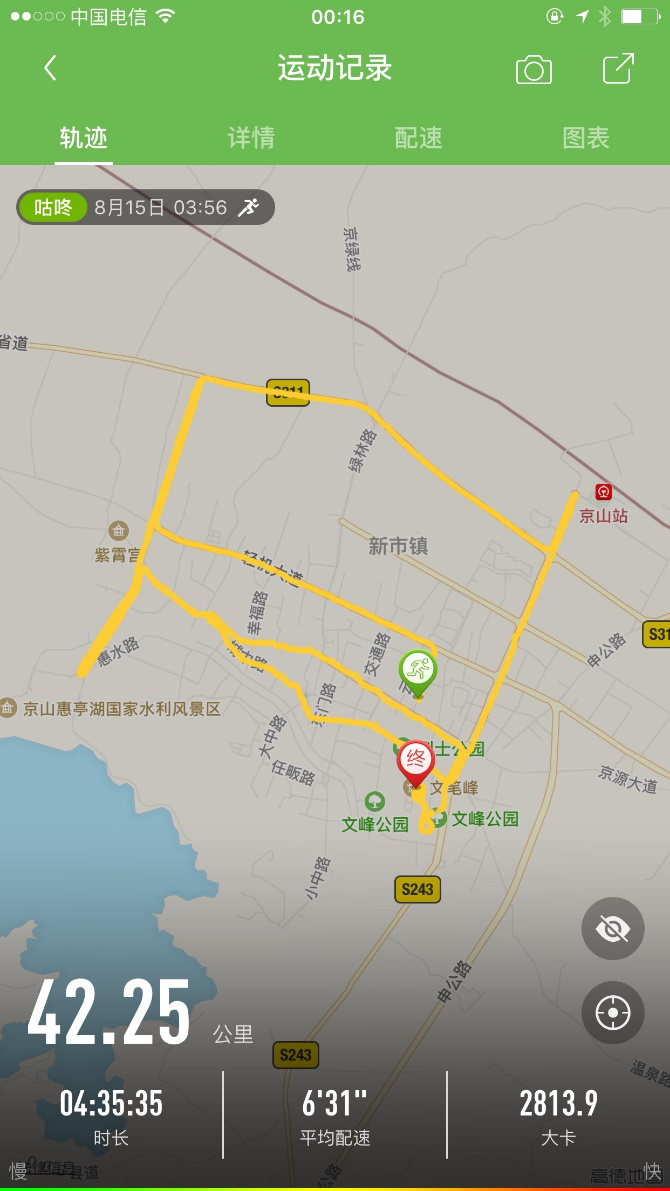This screenshot has height=1191, width=670.
Task: Open the 图表 tab
Action: pyautogui.click(x=585, y=138)
